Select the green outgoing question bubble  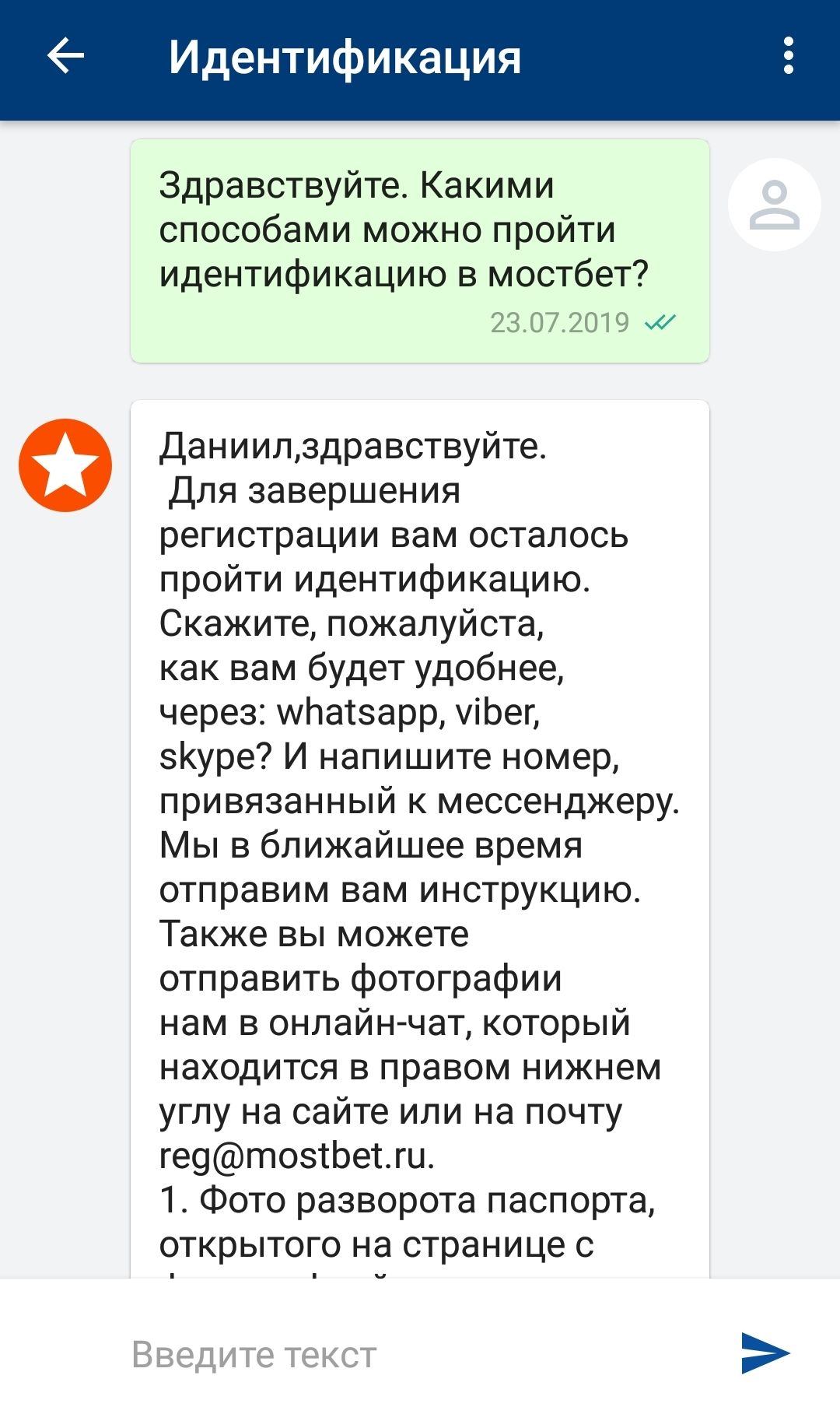[x=420, y=249]
